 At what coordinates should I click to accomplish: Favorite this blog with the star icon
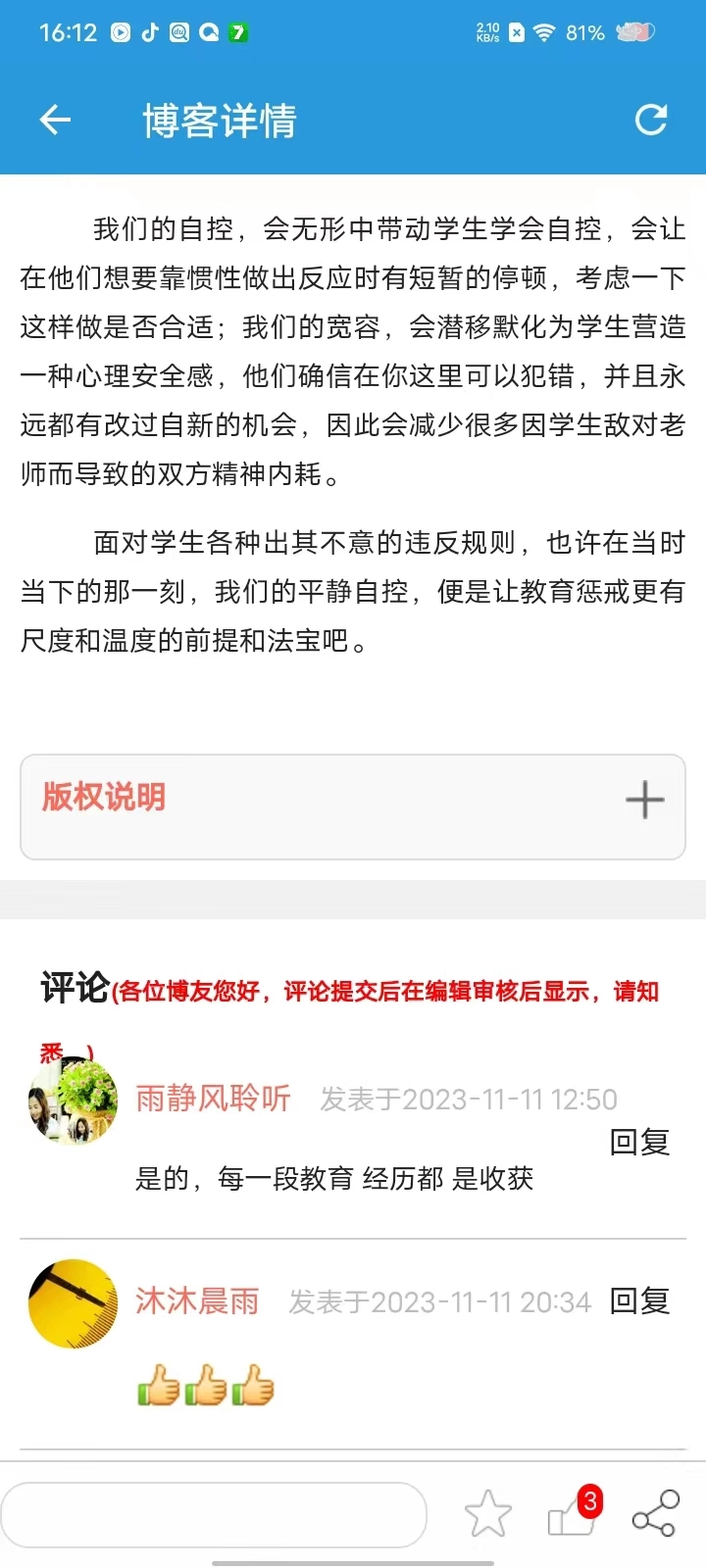pos(487,1515)
